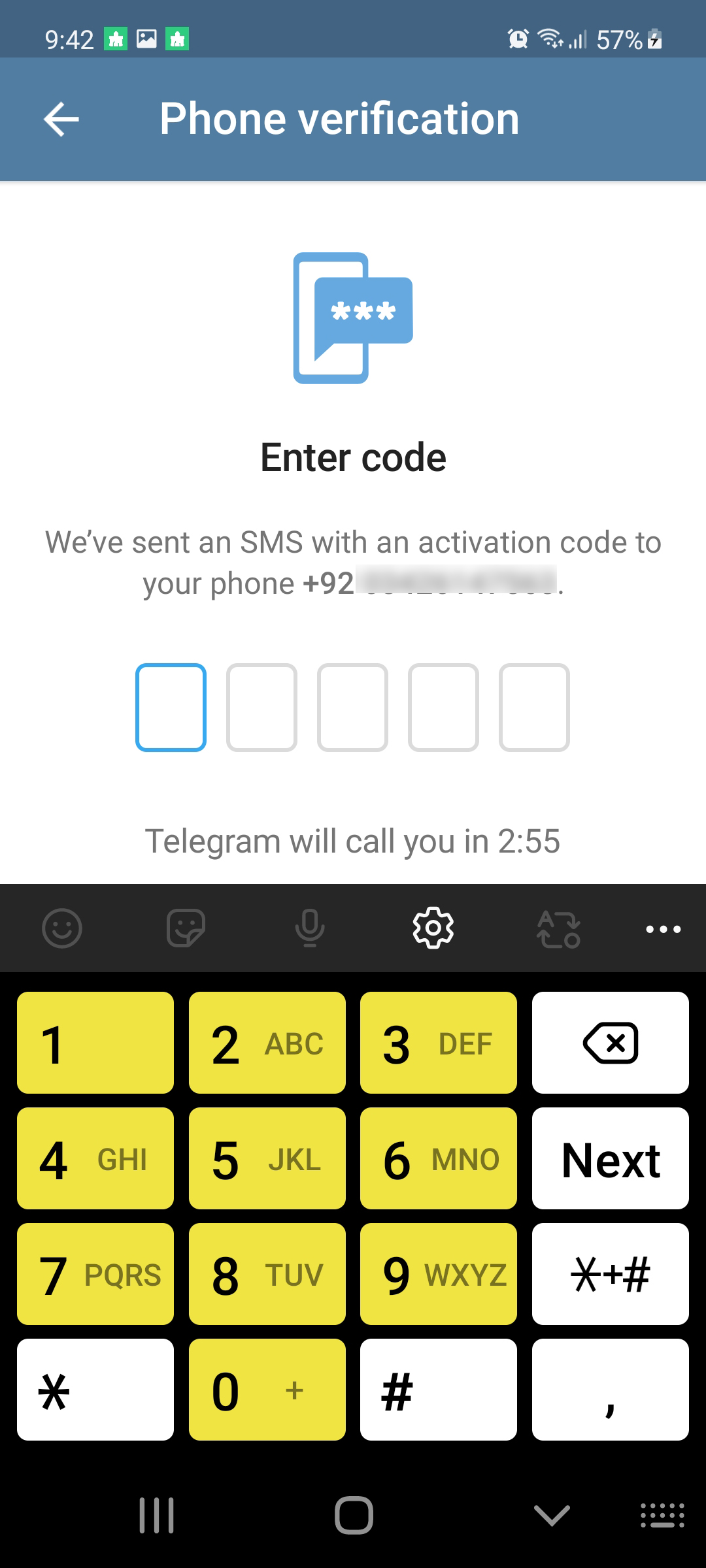The image size is (706, 1568).
Task: Go to the home screen
Action: (354, 1514)
